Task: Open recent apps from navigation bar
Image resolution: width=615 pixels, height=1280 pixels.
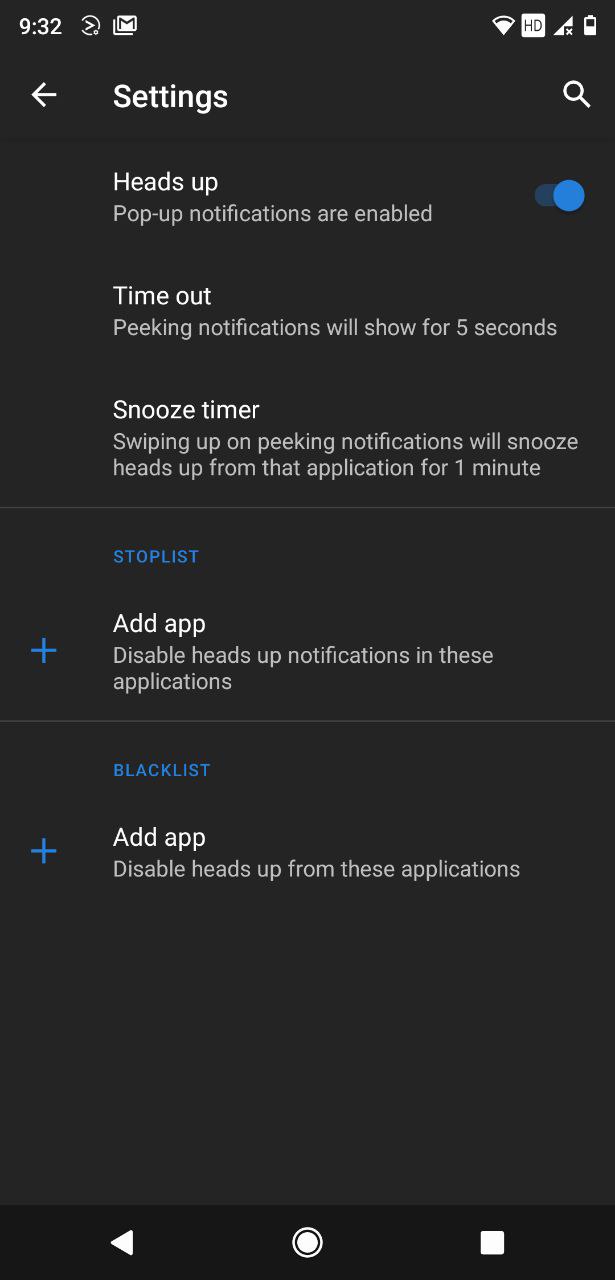Action: [492, 1242]
